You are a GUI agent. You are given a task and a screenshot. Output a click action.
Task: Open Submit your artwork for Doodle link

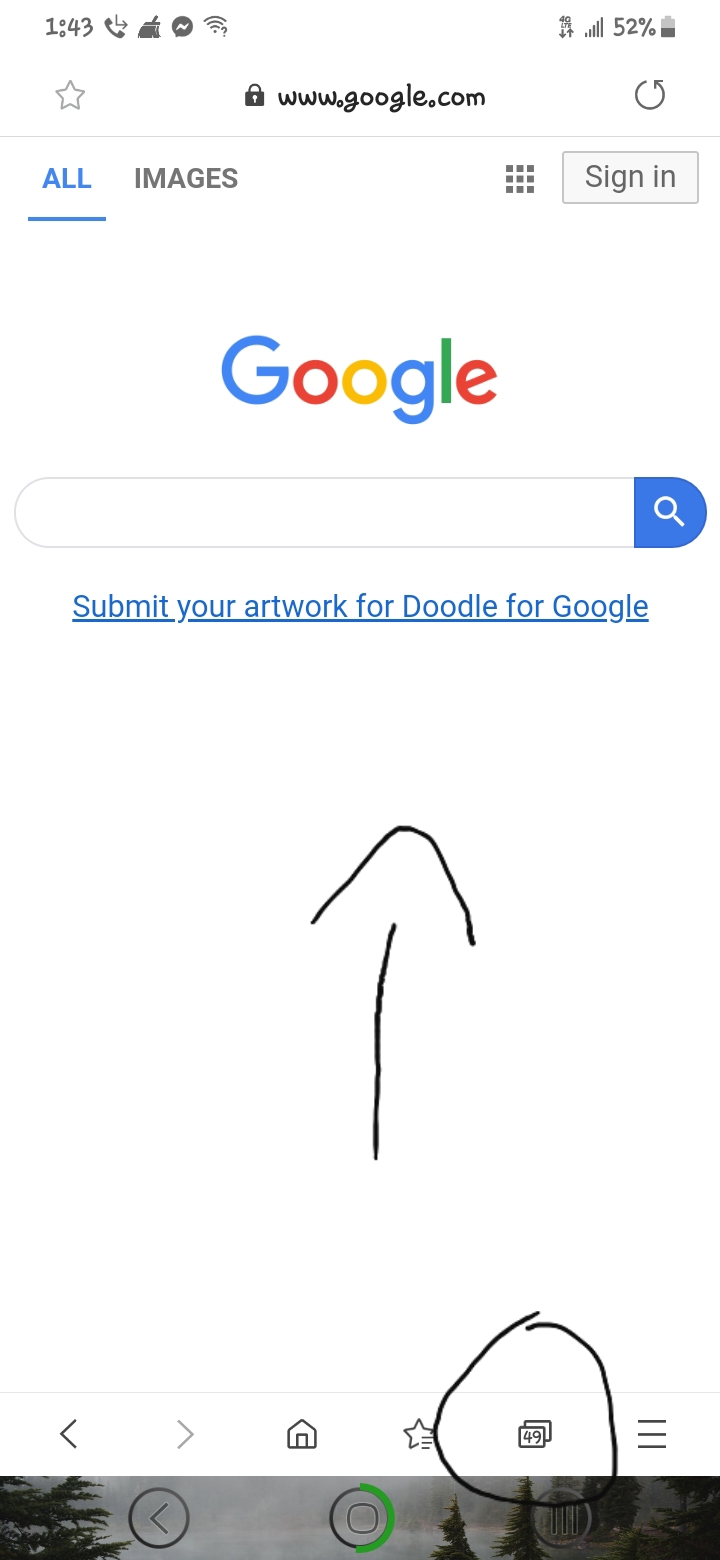pyautogui.click(x=360, y=606)
